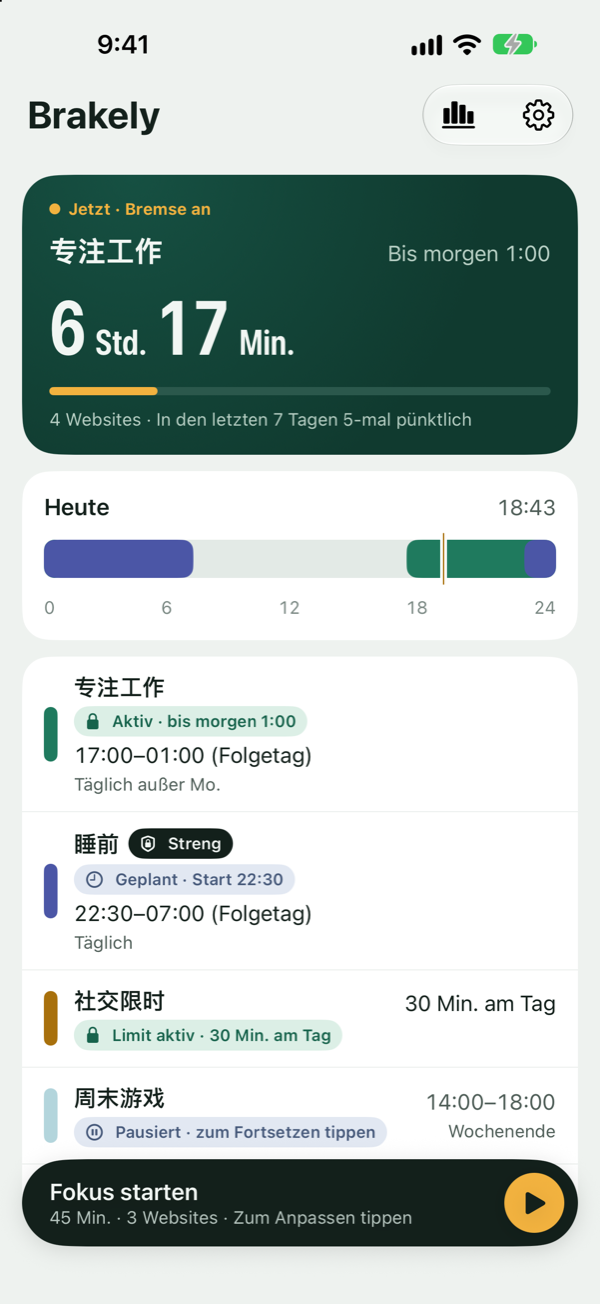Screen dimensions: 600x1304
Task: Start focus with the yellow play button
Action: pyautogui.click(x=534, y=1203)
